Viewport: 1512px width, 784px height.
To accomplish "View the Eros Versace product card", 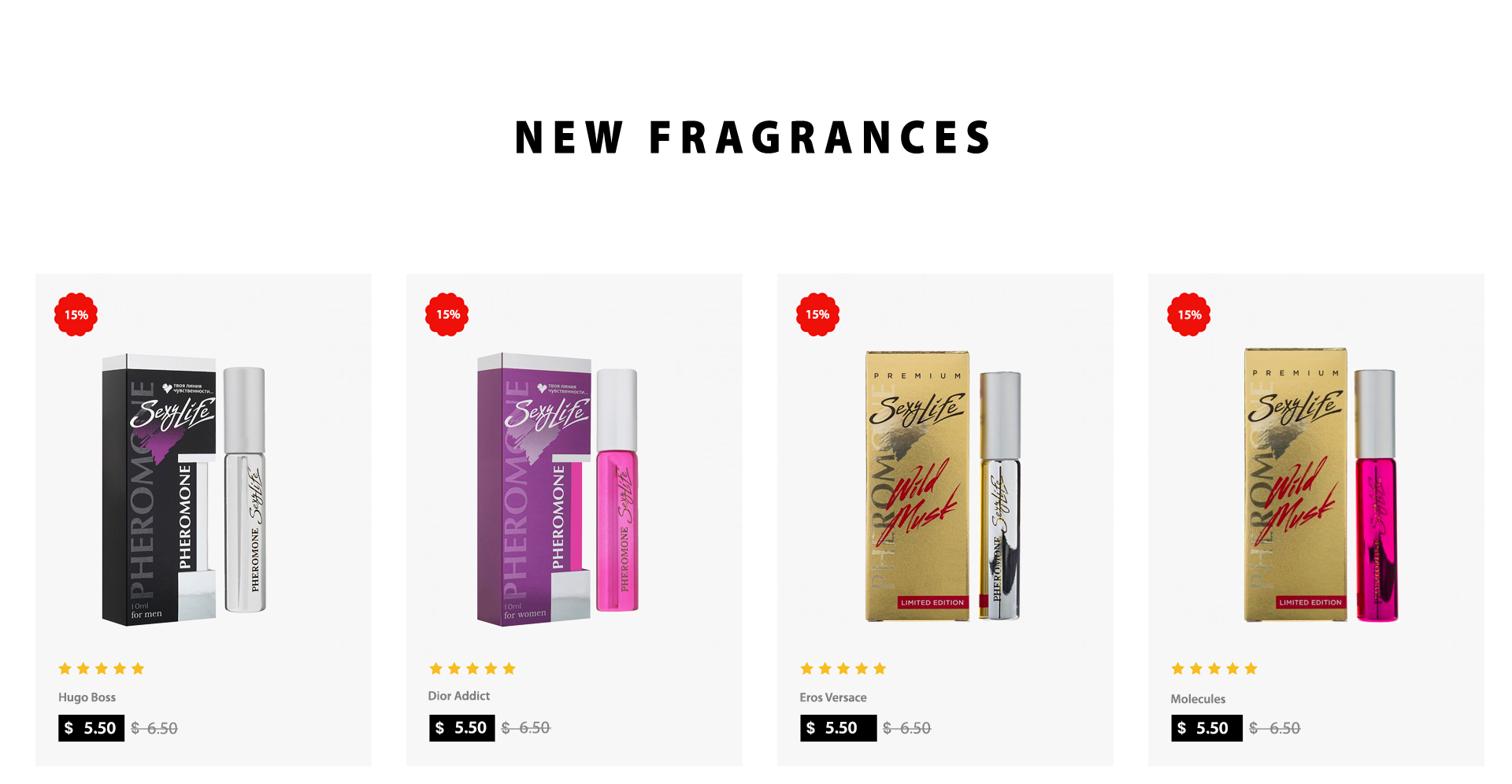I will click(x=945, y=520).
